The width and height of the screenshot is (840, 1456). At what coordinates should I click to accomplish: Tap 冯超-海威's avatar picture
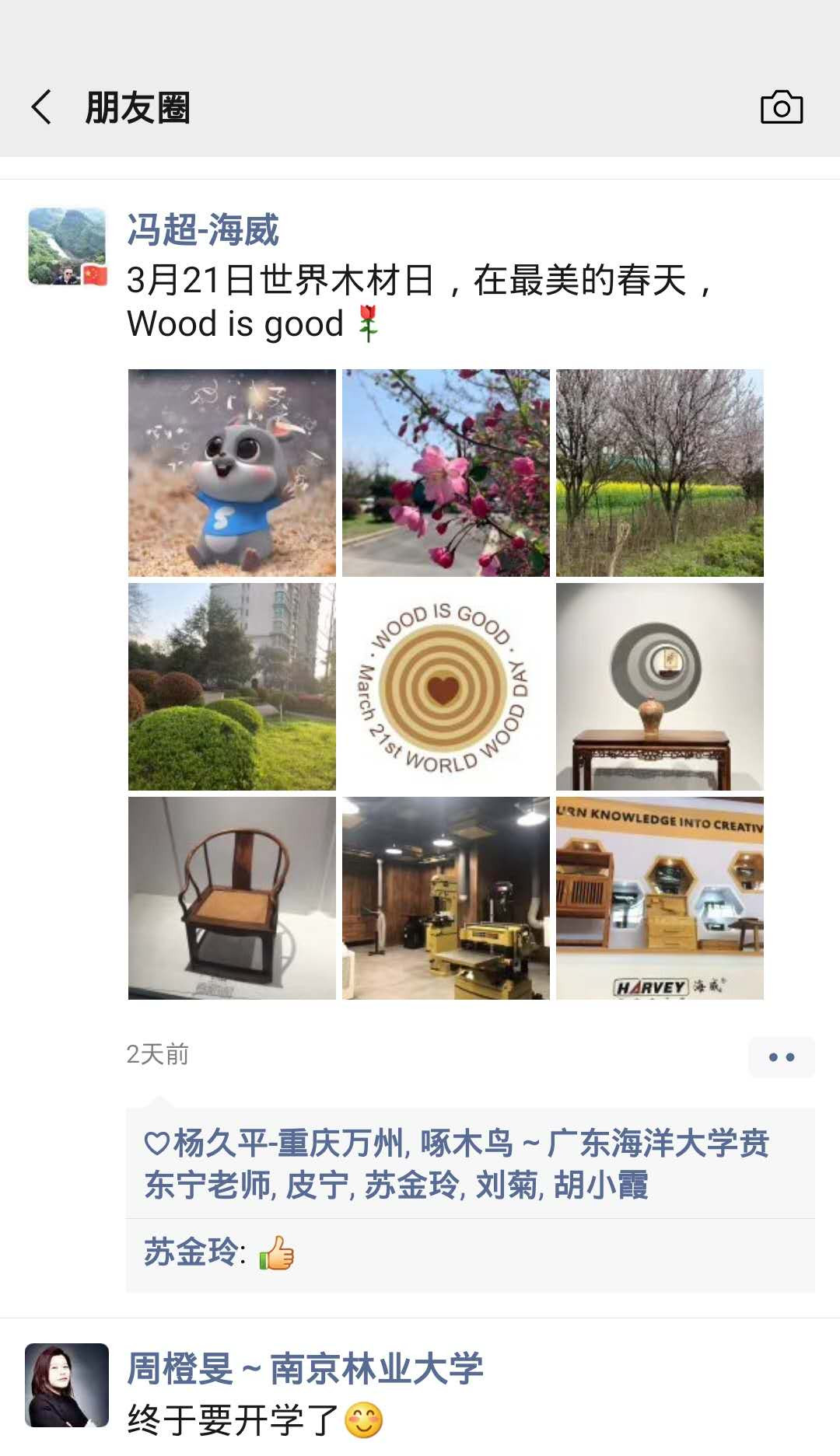tap(67, 246)
